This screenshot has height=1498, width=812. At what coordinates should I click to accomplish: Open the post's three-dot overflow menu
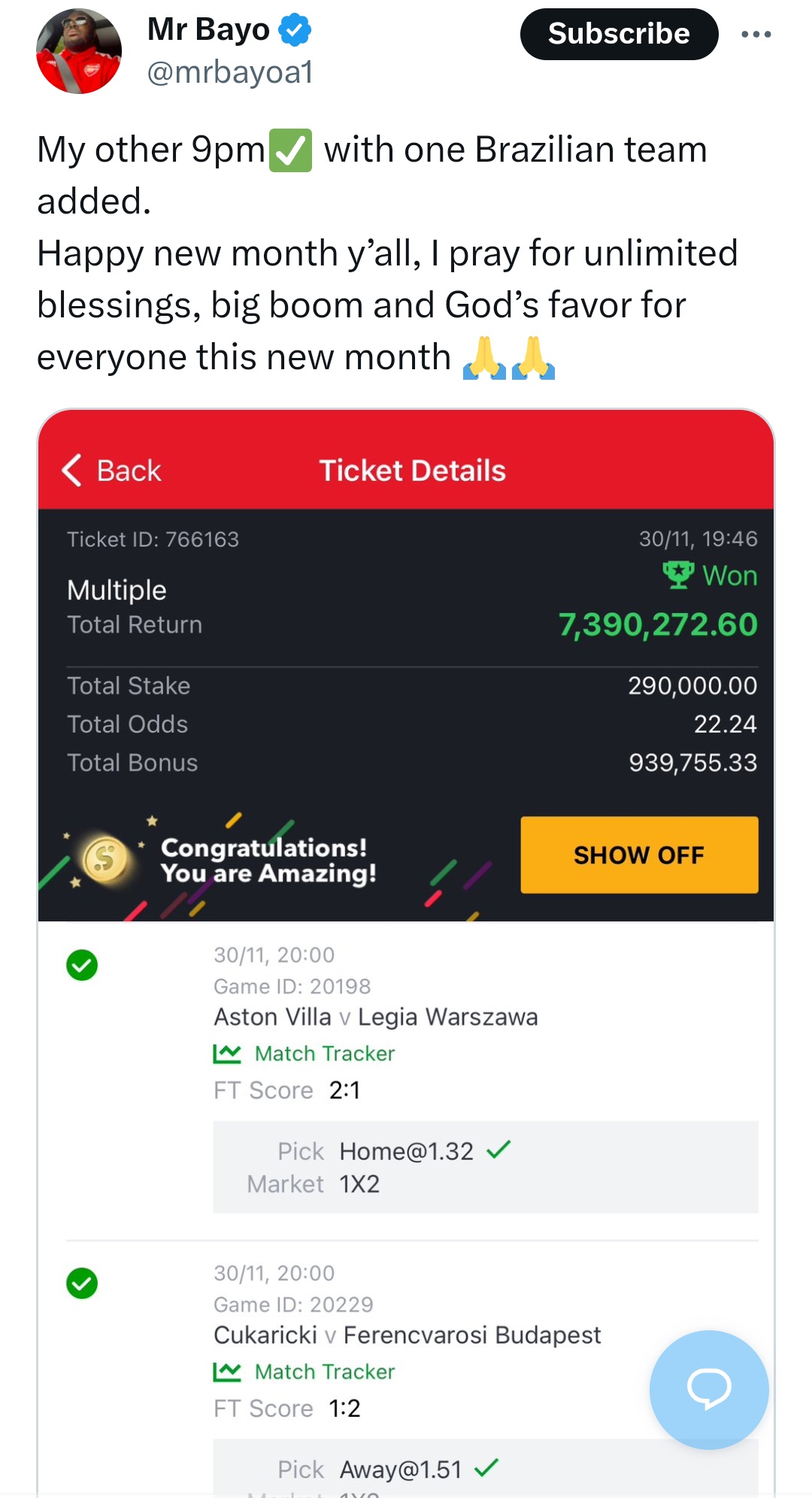pyautogui.click(x=756, y=34)
